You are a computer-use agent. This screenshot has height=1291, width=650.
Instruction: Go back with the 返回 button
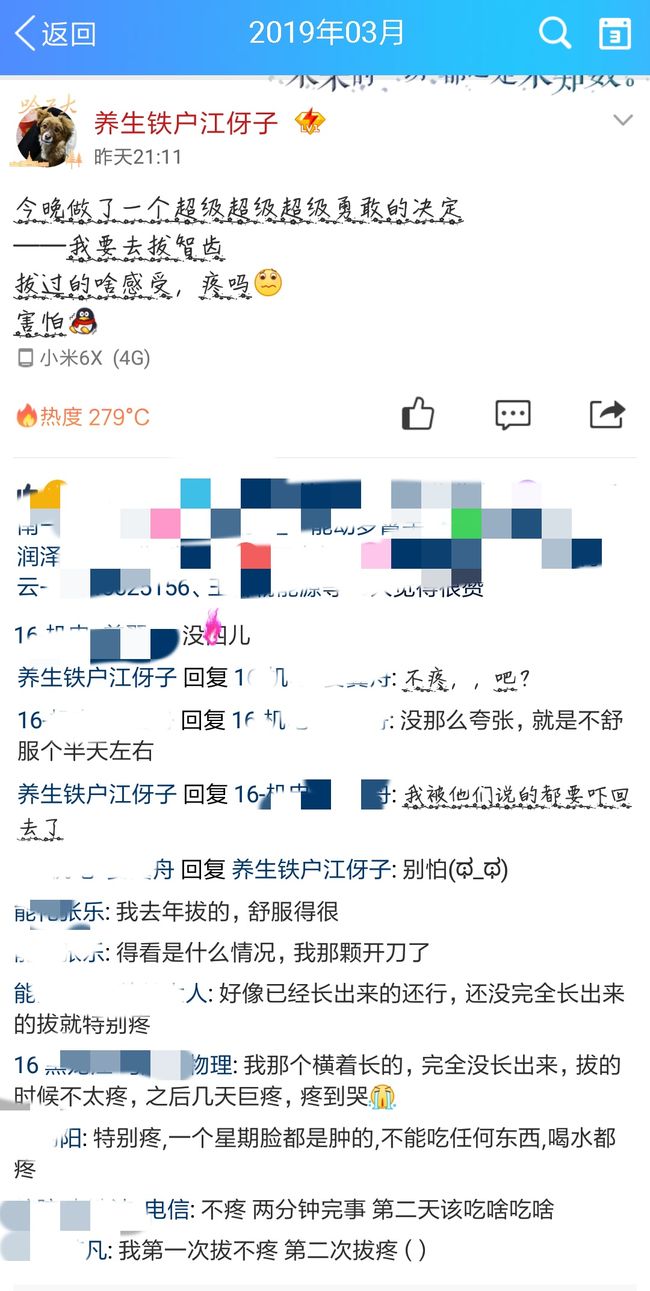click(x=56, y=33)
